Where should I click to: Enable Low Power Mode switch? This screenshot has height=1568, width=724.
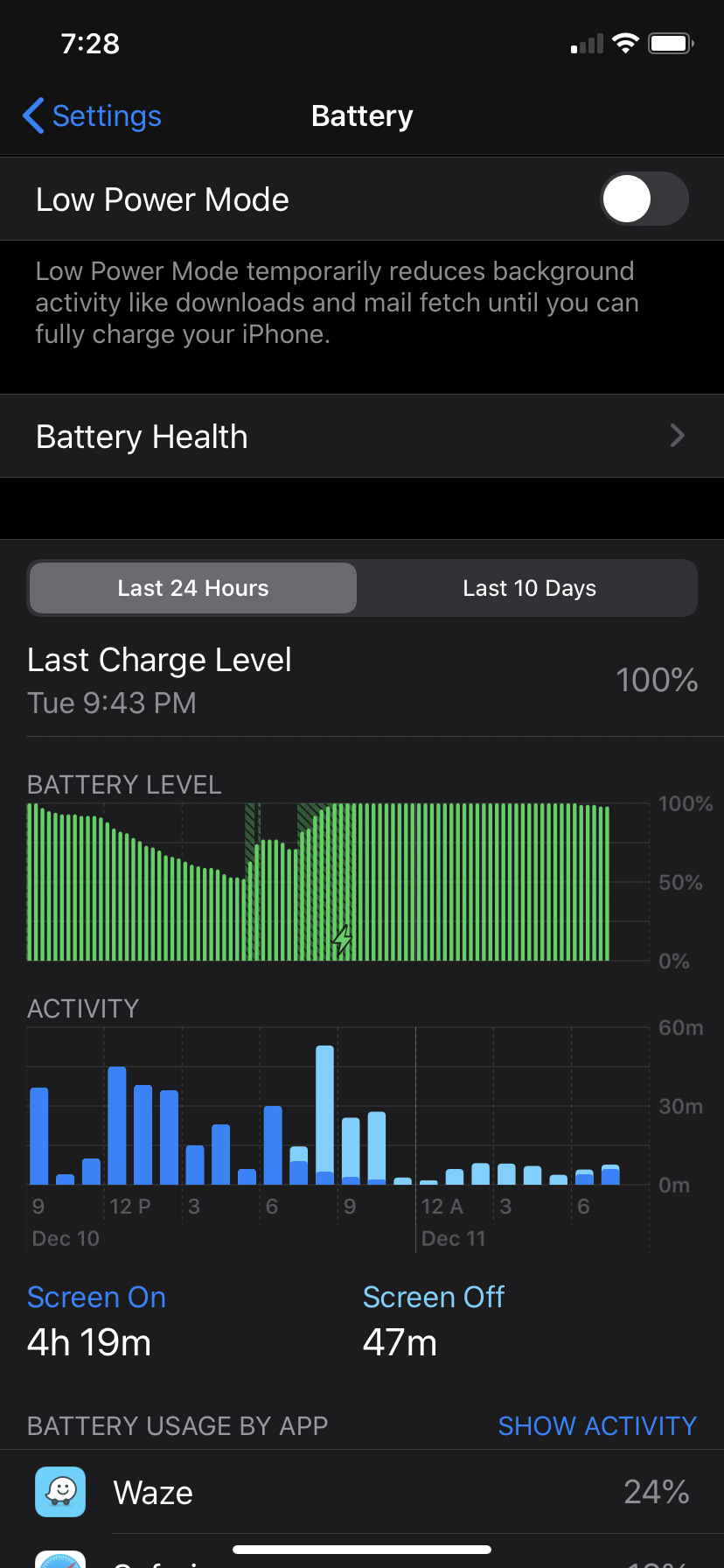coord(644,199)
